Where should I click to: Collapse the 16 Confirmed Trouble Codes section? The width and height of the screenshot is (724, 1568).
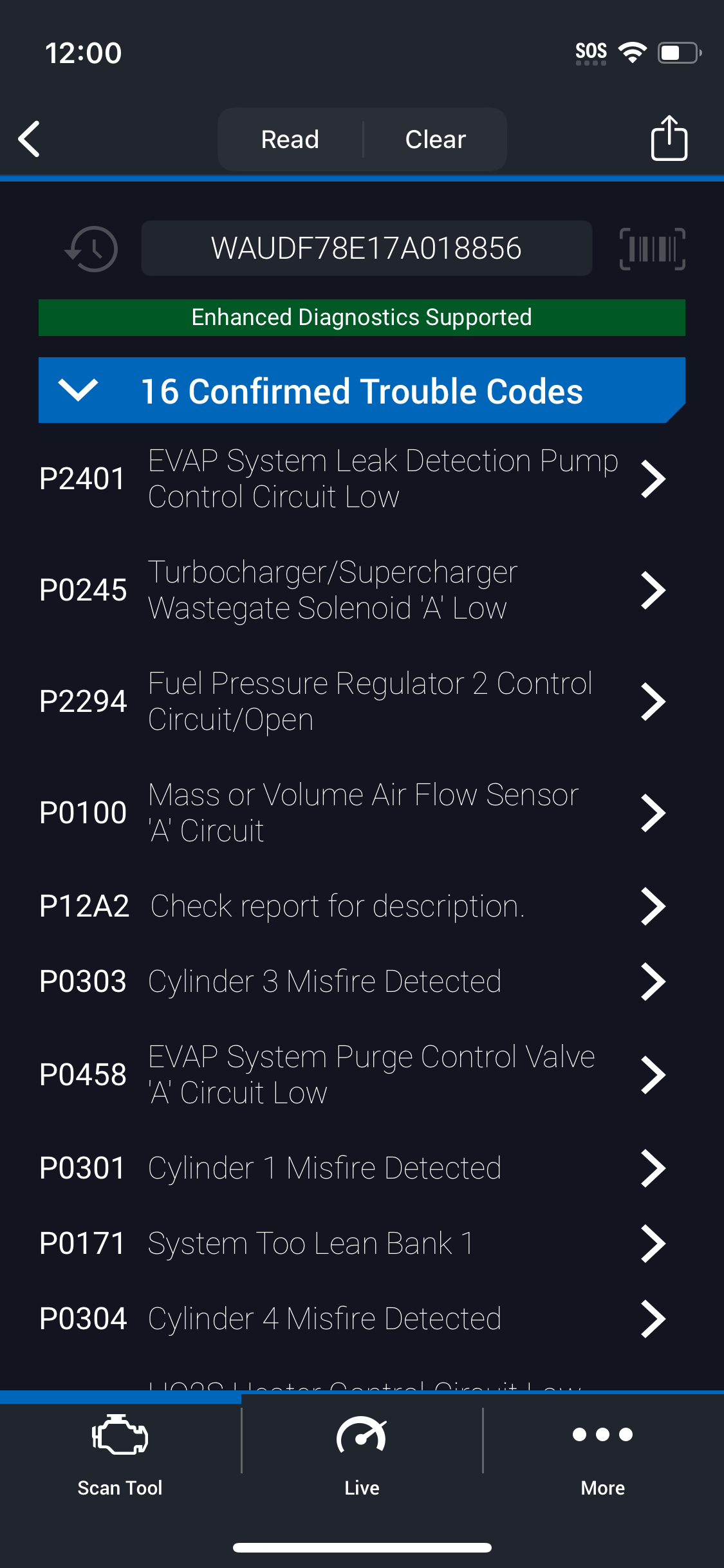click(362, 391)
